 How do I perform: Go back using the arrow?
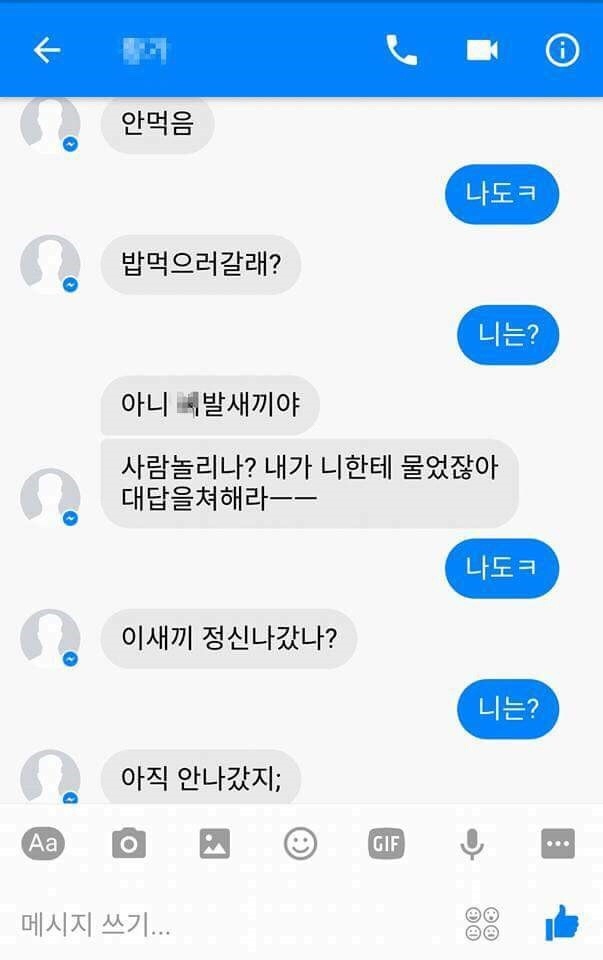[47, 51]
